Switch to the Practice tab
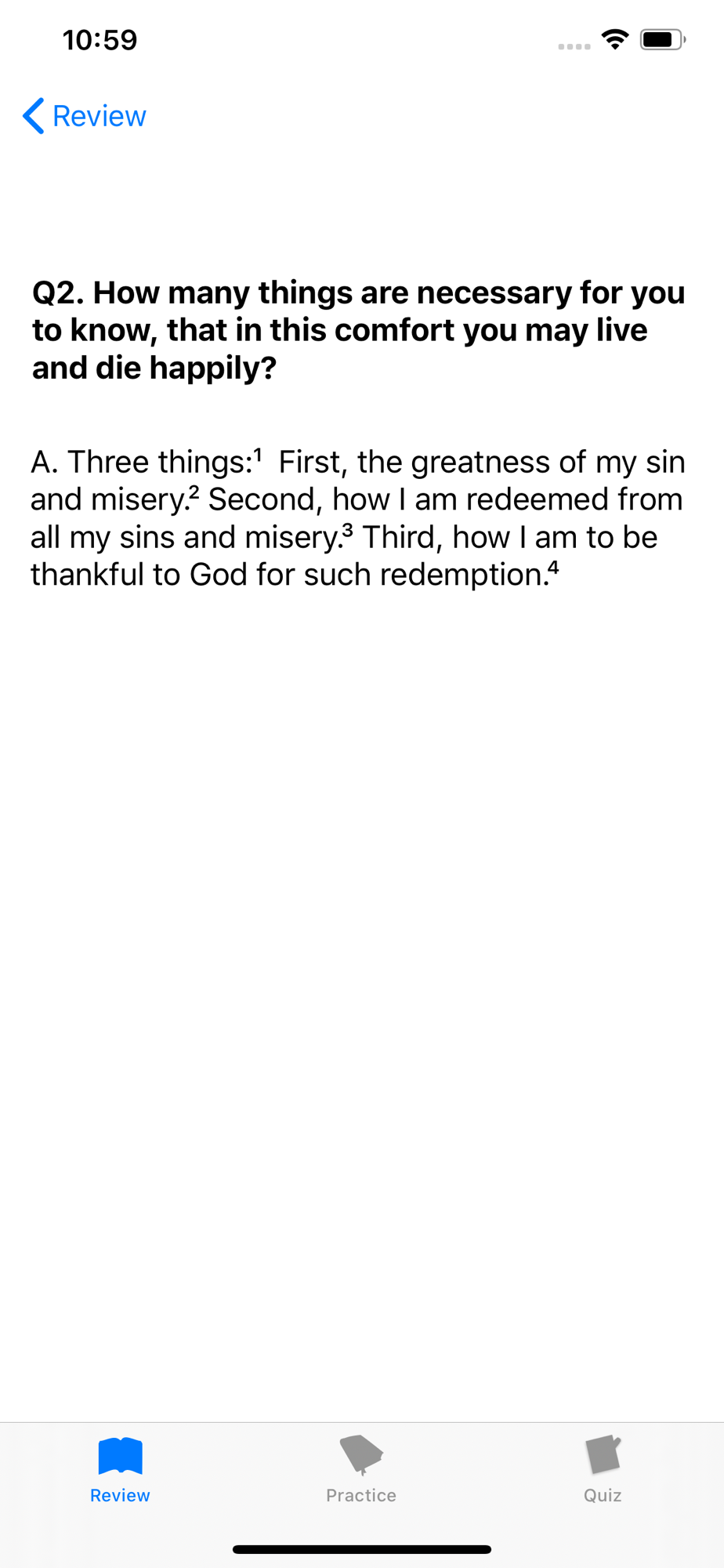The height and width of the screenshot is (1568, 724). point(361,1470)
